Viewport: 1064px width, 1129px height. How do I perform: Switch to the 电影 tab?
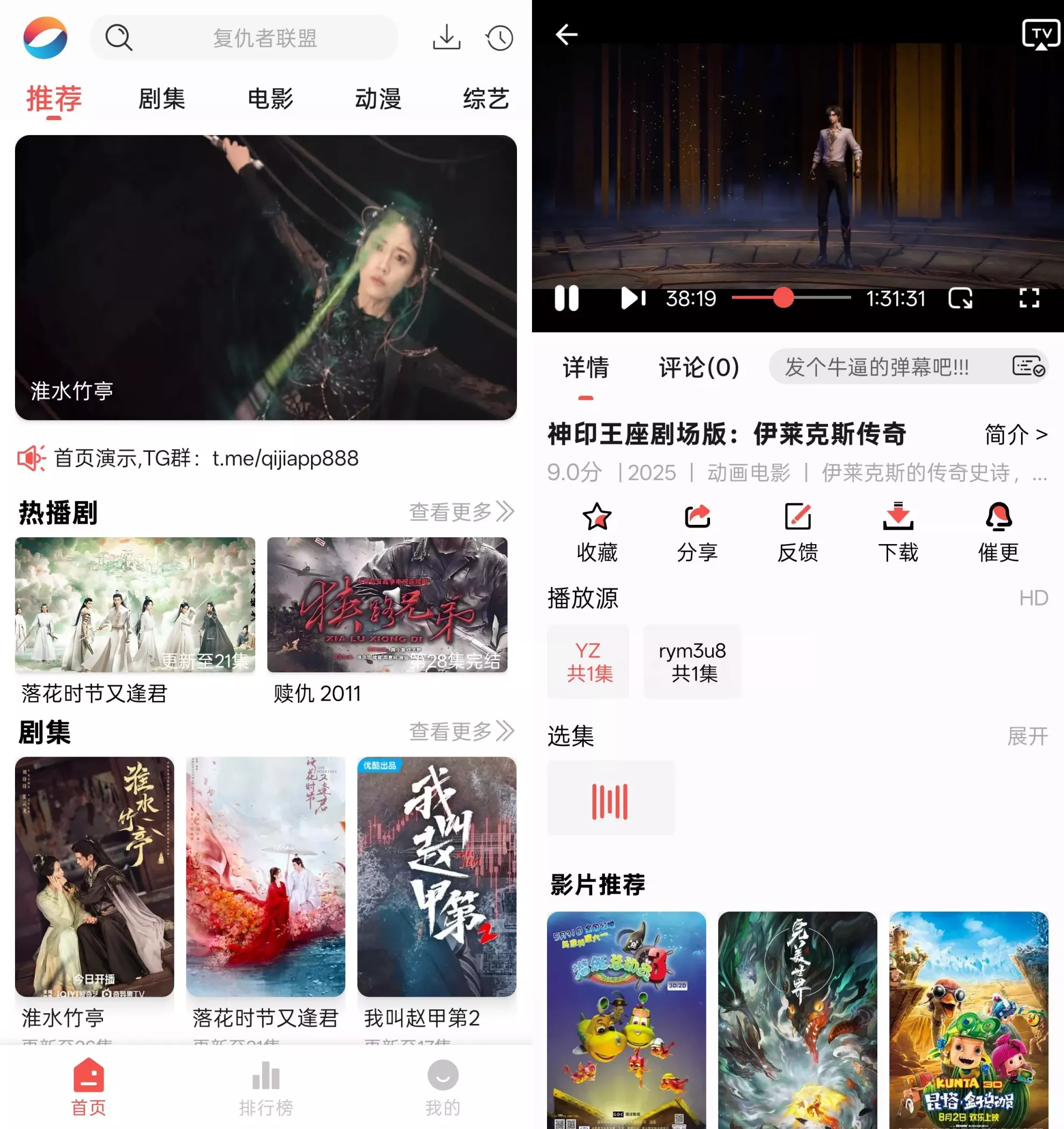(x=270, y=98)
